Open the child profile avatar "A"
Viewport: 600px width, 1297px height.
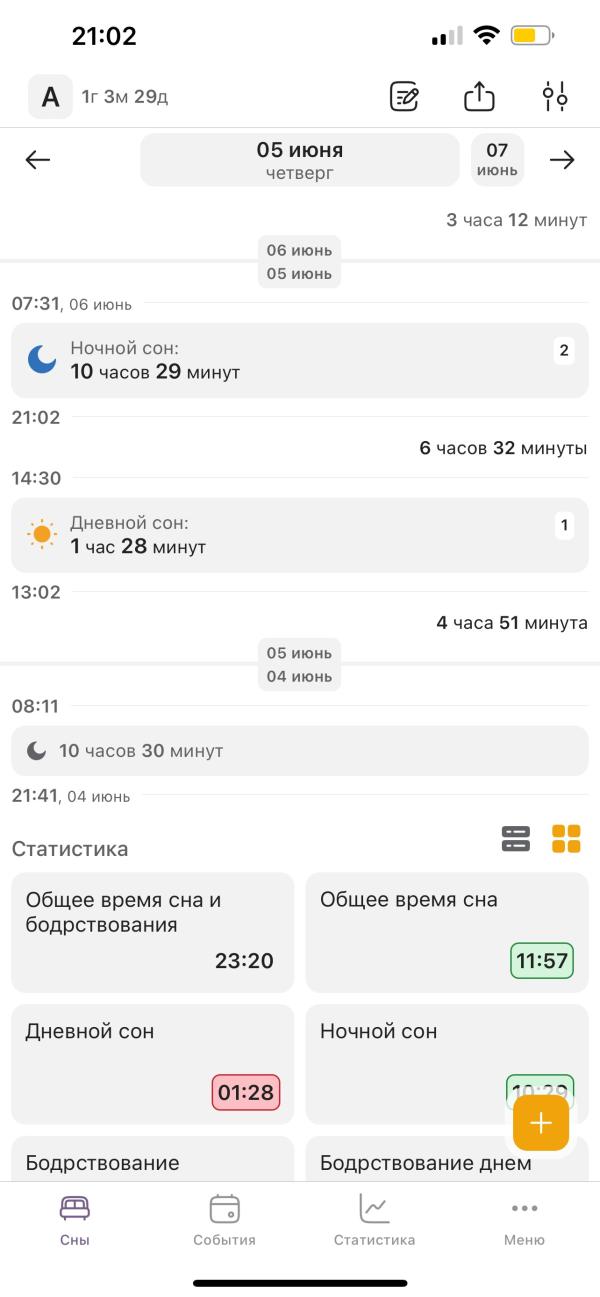pyautogui.click(x=50, y=97)
